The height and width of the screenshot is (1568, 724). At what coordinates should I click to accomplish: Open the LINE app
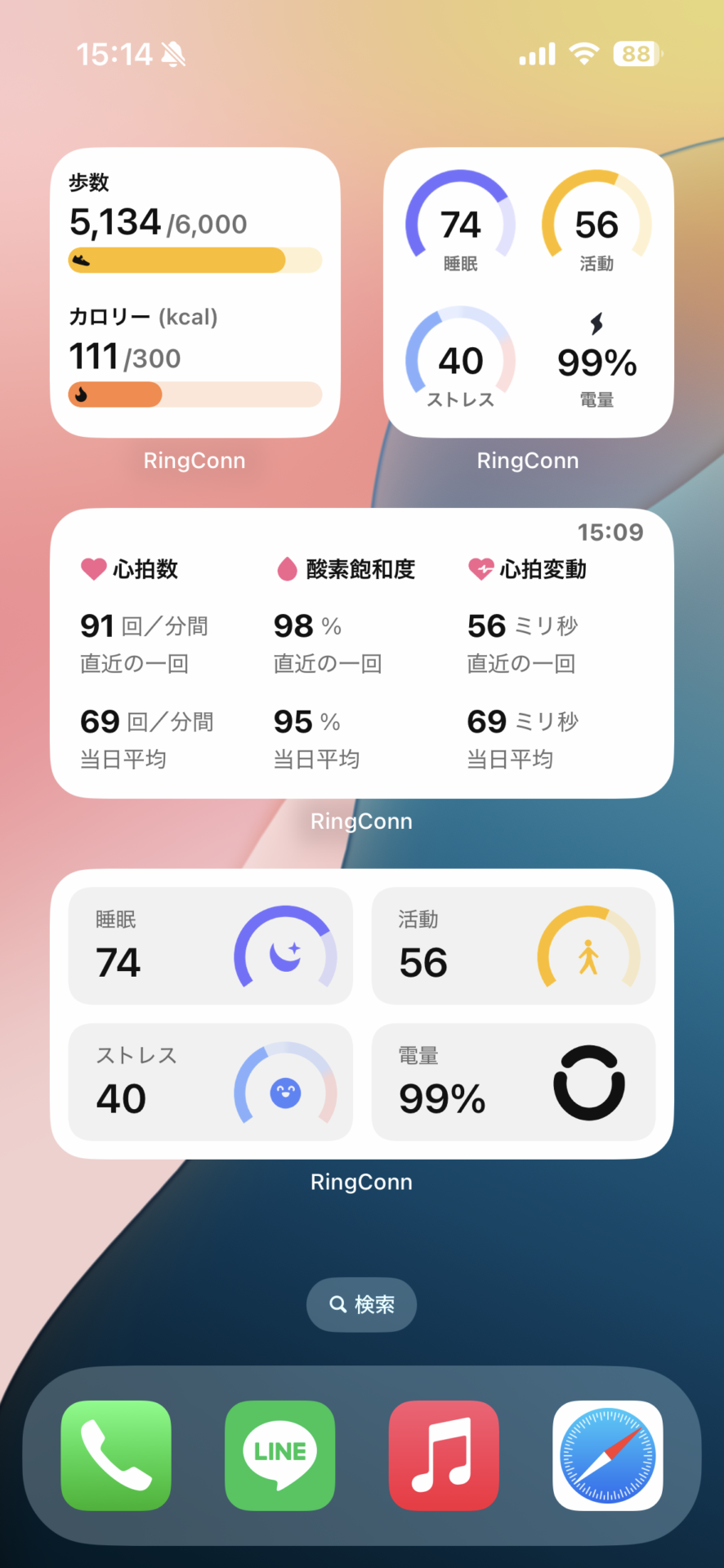tap(279, 1455)
